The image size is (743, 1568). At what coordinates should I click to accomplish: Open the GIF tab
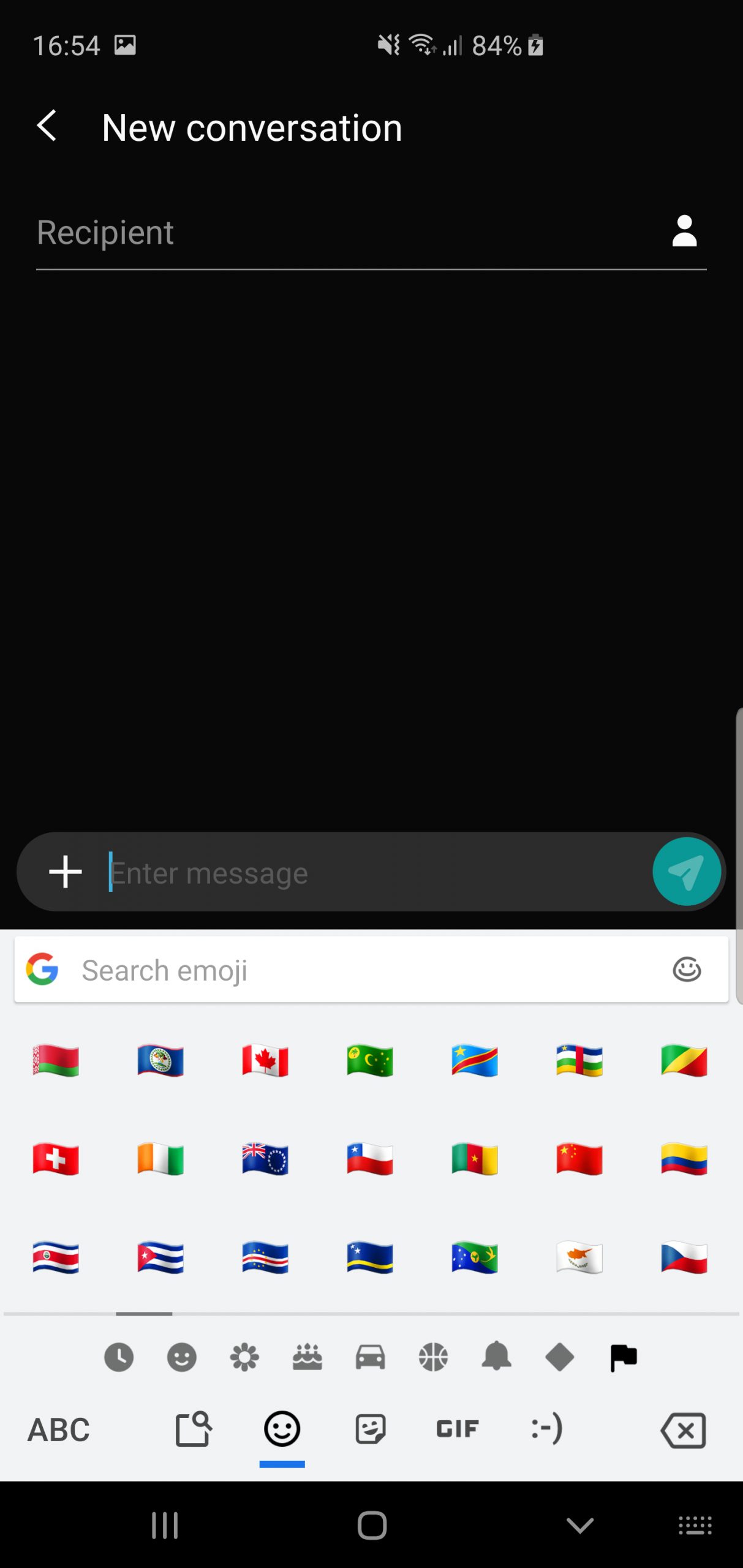457,1430
